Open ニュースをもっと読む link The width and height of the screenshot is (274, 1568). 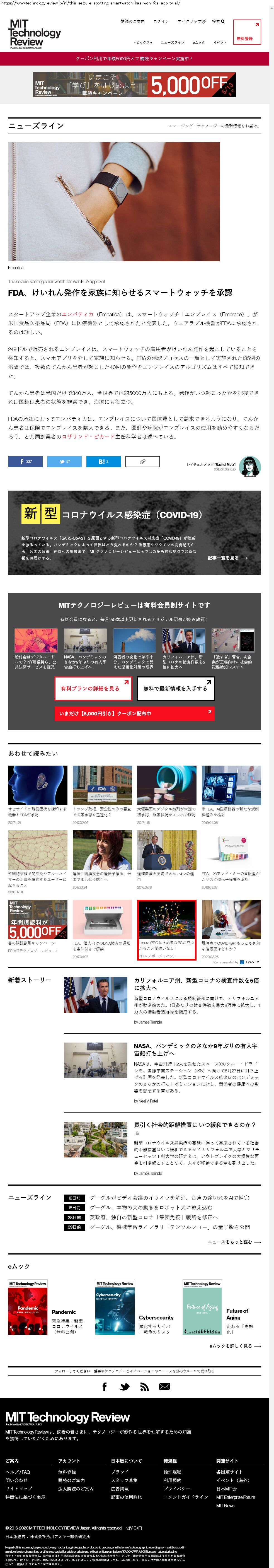point(234,1242)
